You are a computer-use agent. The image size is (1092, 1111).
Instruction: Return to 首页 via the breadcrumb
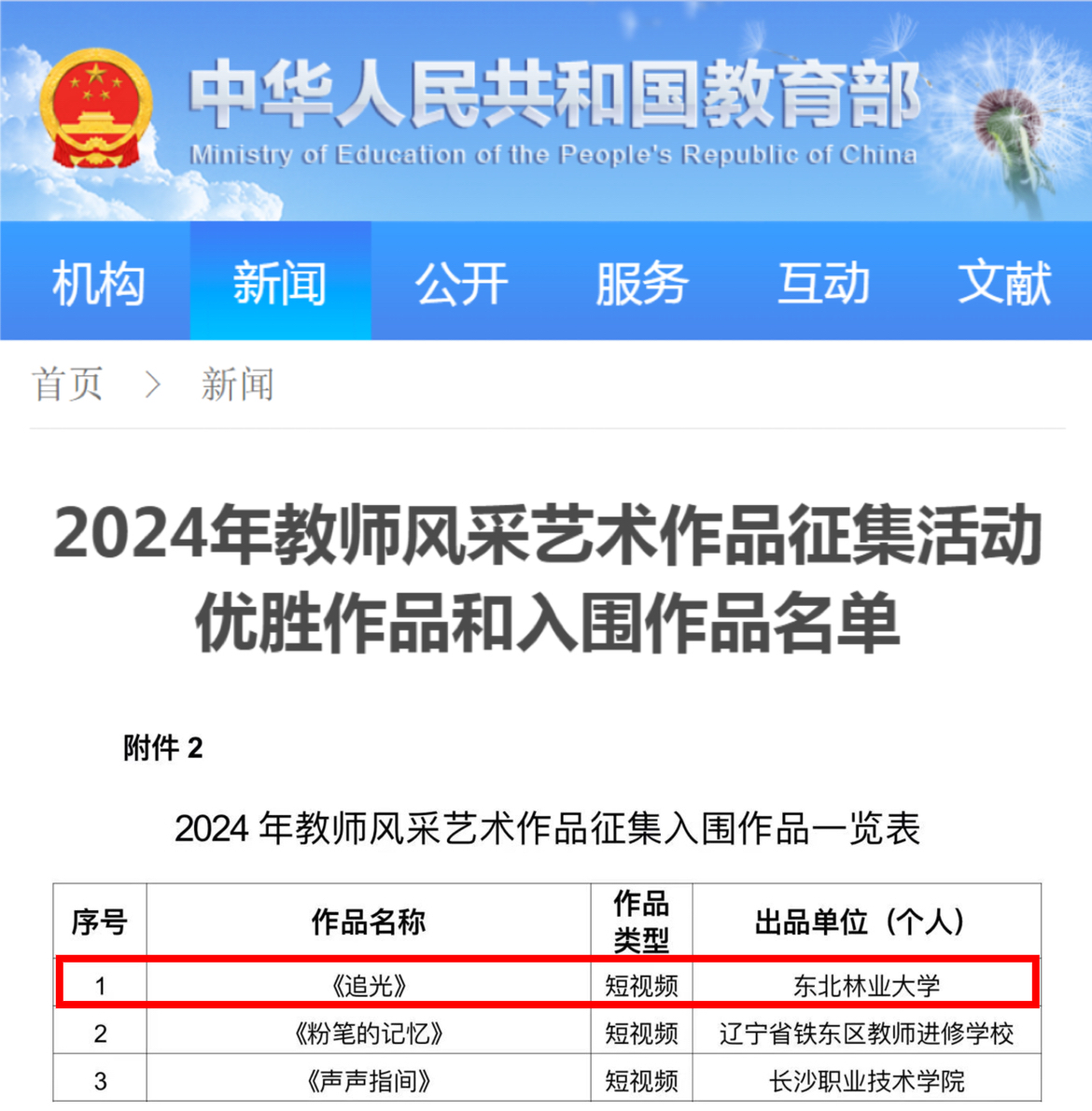tap(67, 385)
